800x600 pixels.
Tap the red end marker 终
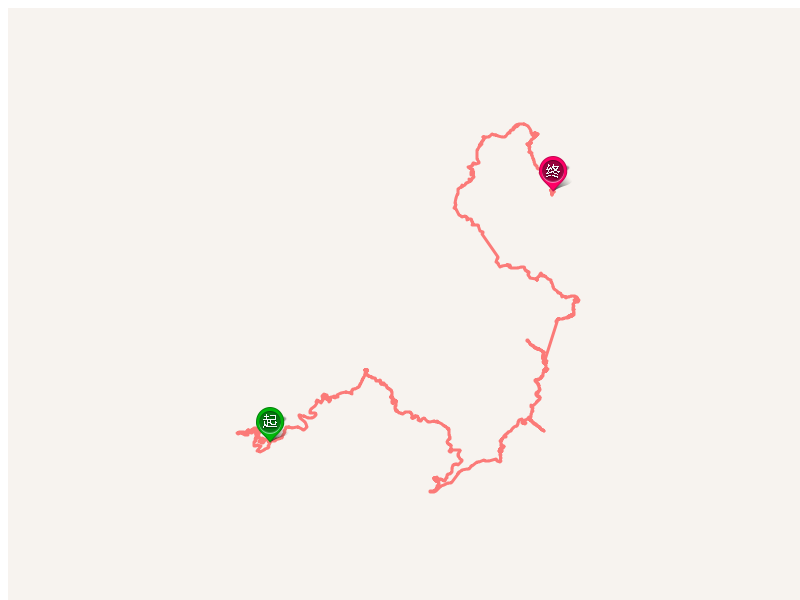553,171
